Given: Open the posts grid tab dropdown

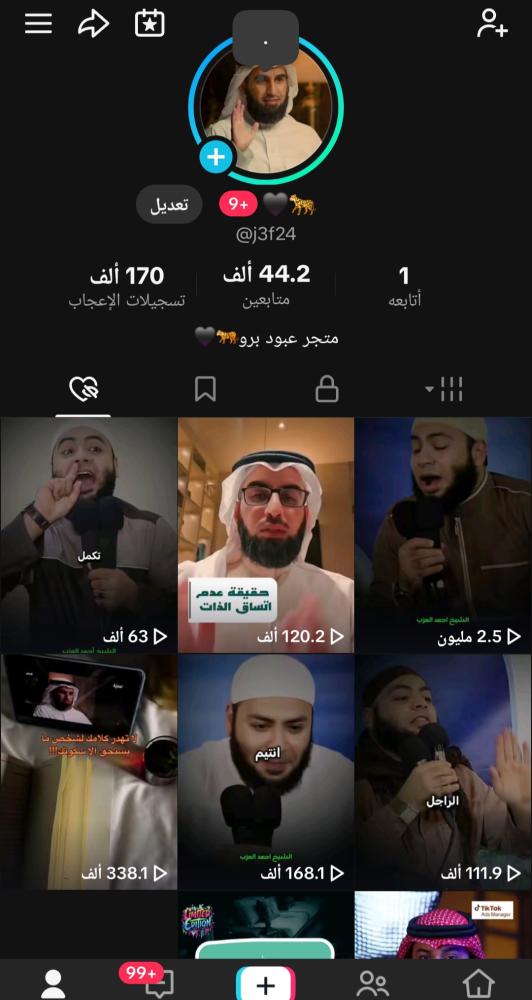Looking at the screenshot, I should [444, 389].
